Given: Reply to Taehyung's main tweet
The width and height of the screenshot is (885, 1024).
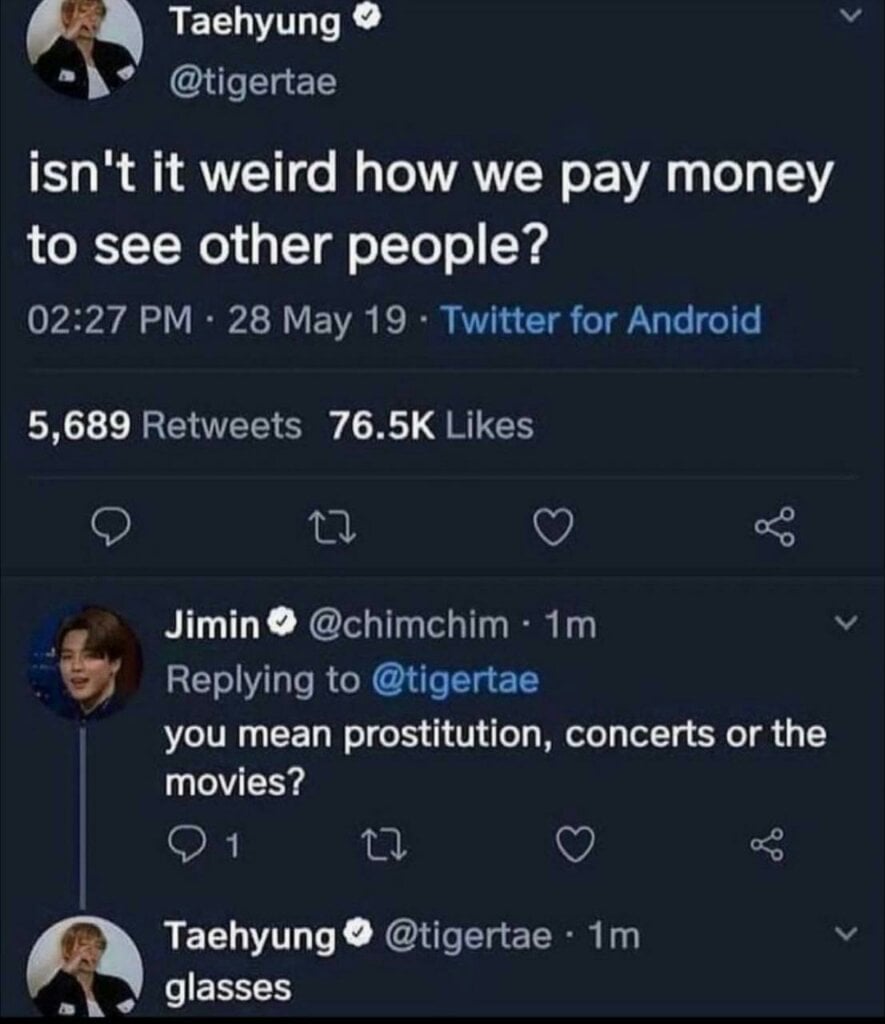Looking at the screenshot, I should tap(113, 524).
